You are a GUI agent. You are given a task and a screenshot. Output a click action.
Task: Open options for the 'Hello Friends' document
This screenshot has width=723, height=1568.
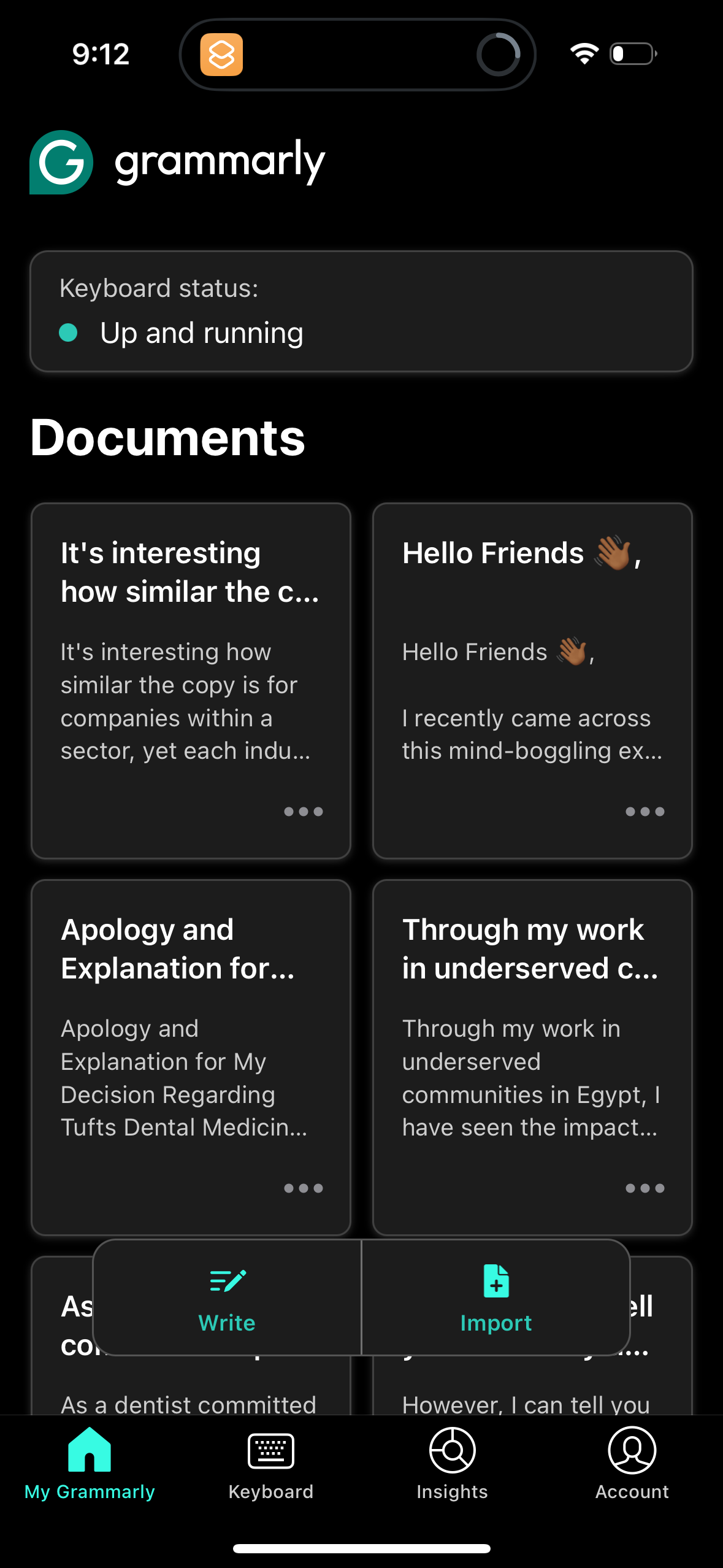click(644, 811)
